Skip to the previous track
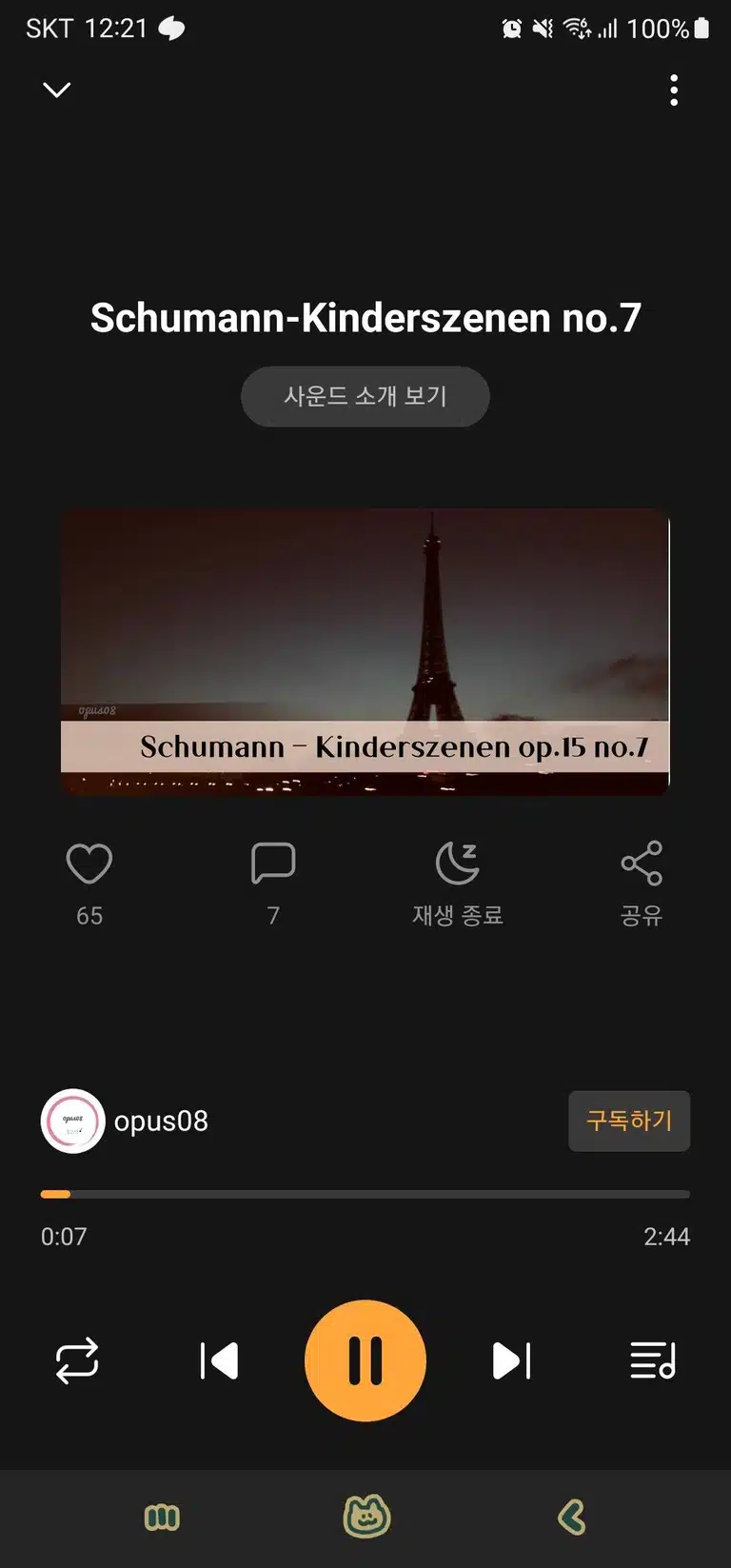Image resolution: width=731 pixels, height=1568 pixels. click(x=219, y=1360)
